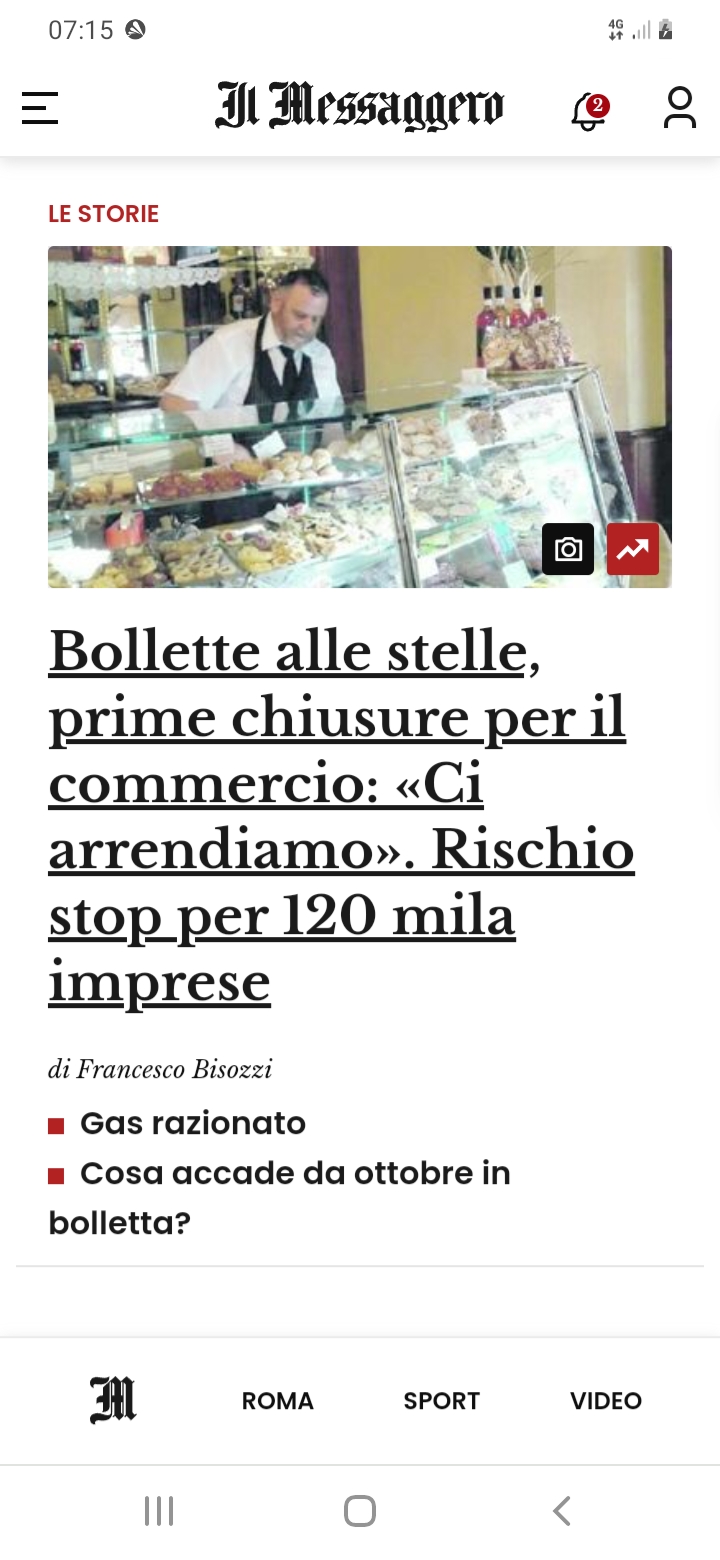This screenshot has width=720, height=1560.
Task: Go back with system back button
Action: (x=562, y=1510)
